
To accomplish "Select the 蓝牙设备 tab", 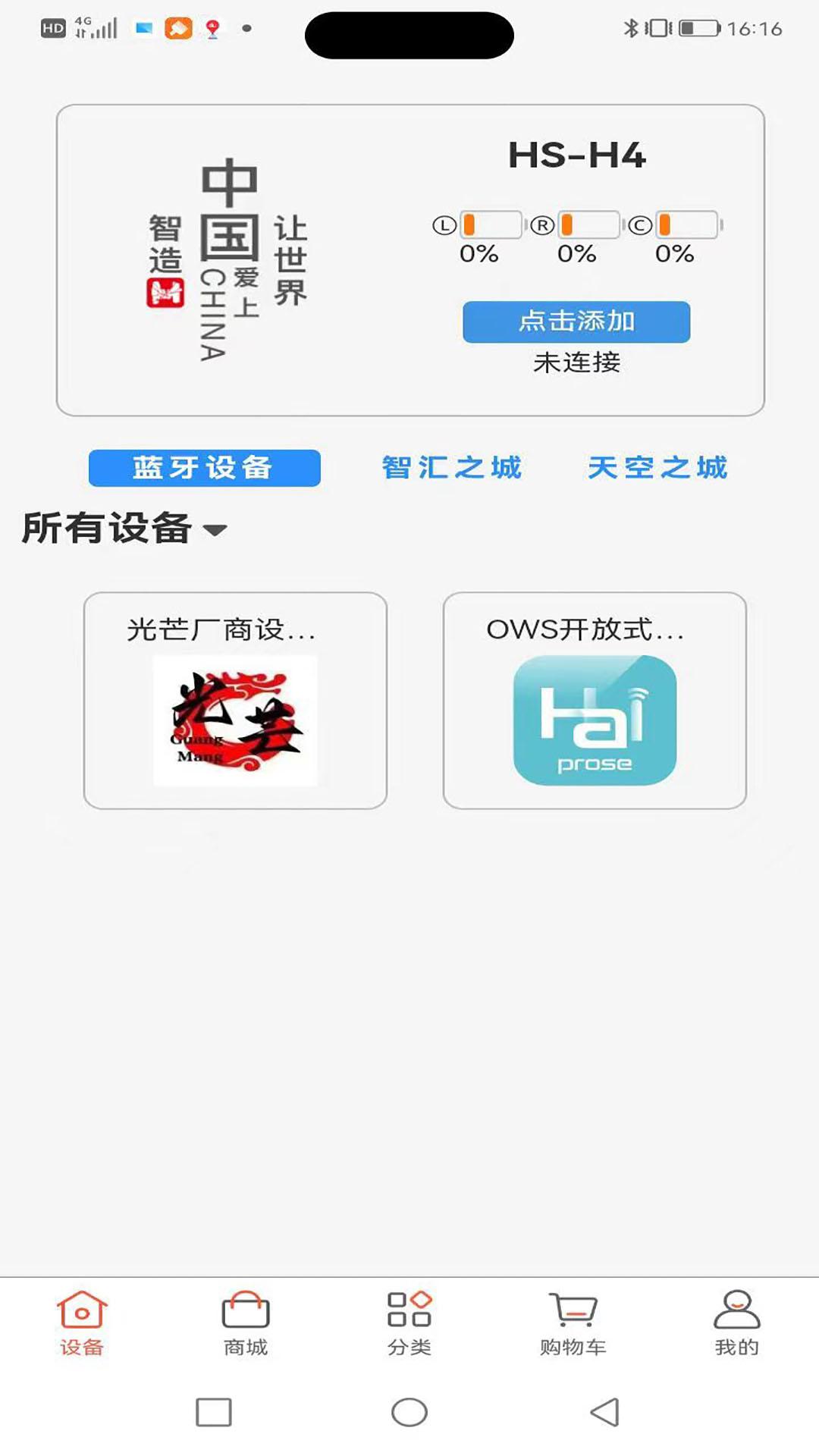I will pyautogui.click(x=204, y=468).
